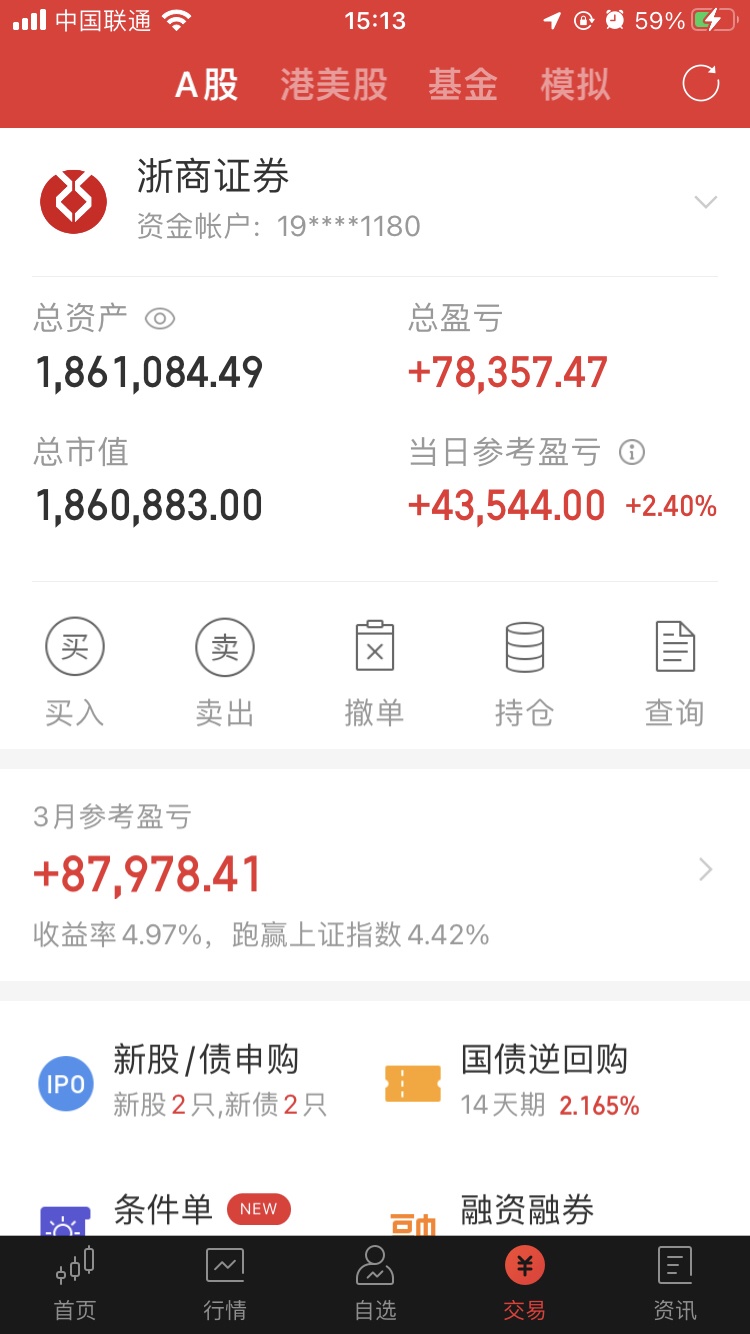Go to the 首页 tab
Image resolution: width=750 pixels, height=1334 pixels.
[x=75, y=1285]
